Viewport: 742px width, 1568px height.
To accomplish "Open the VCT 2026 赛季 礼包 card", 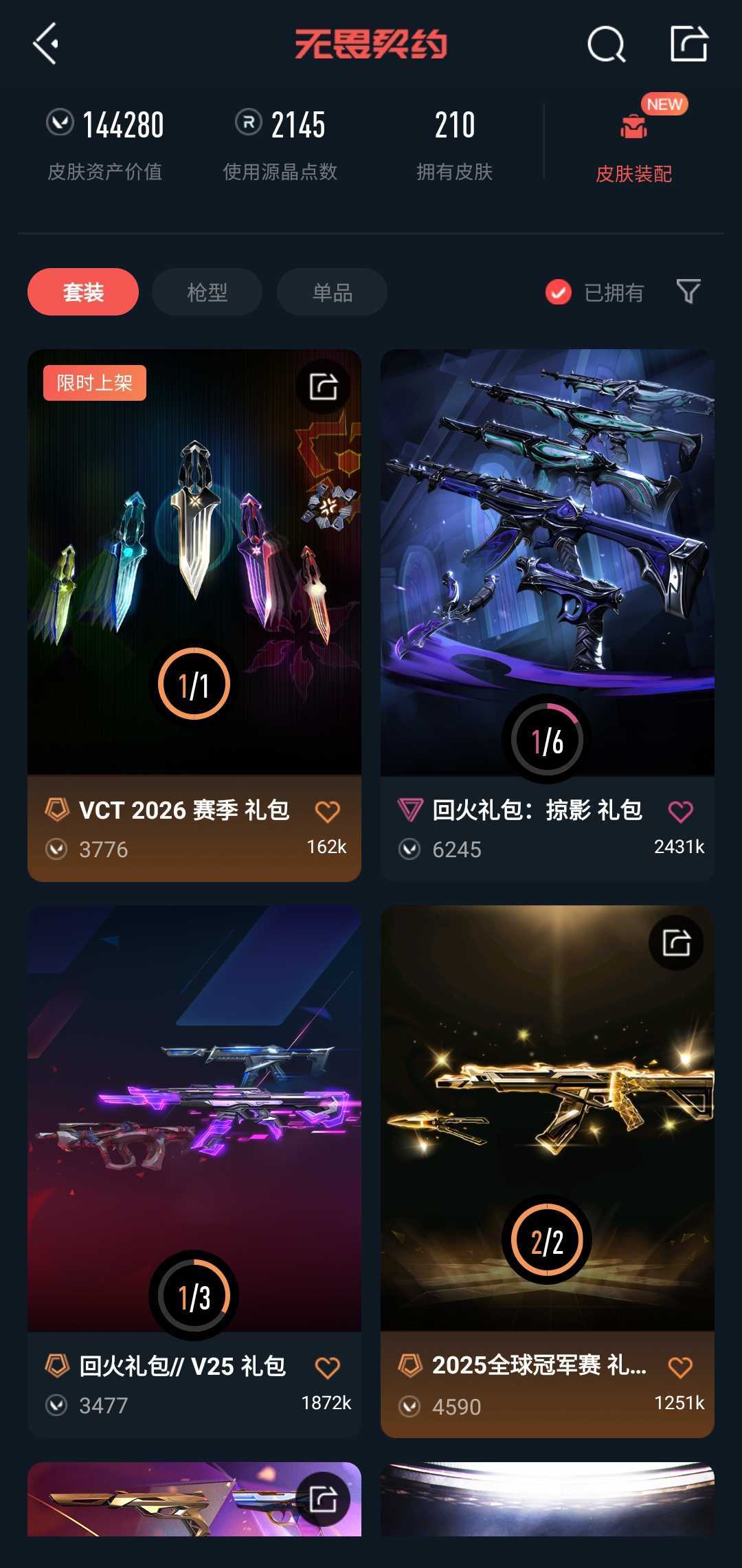I will click(194, 564).
